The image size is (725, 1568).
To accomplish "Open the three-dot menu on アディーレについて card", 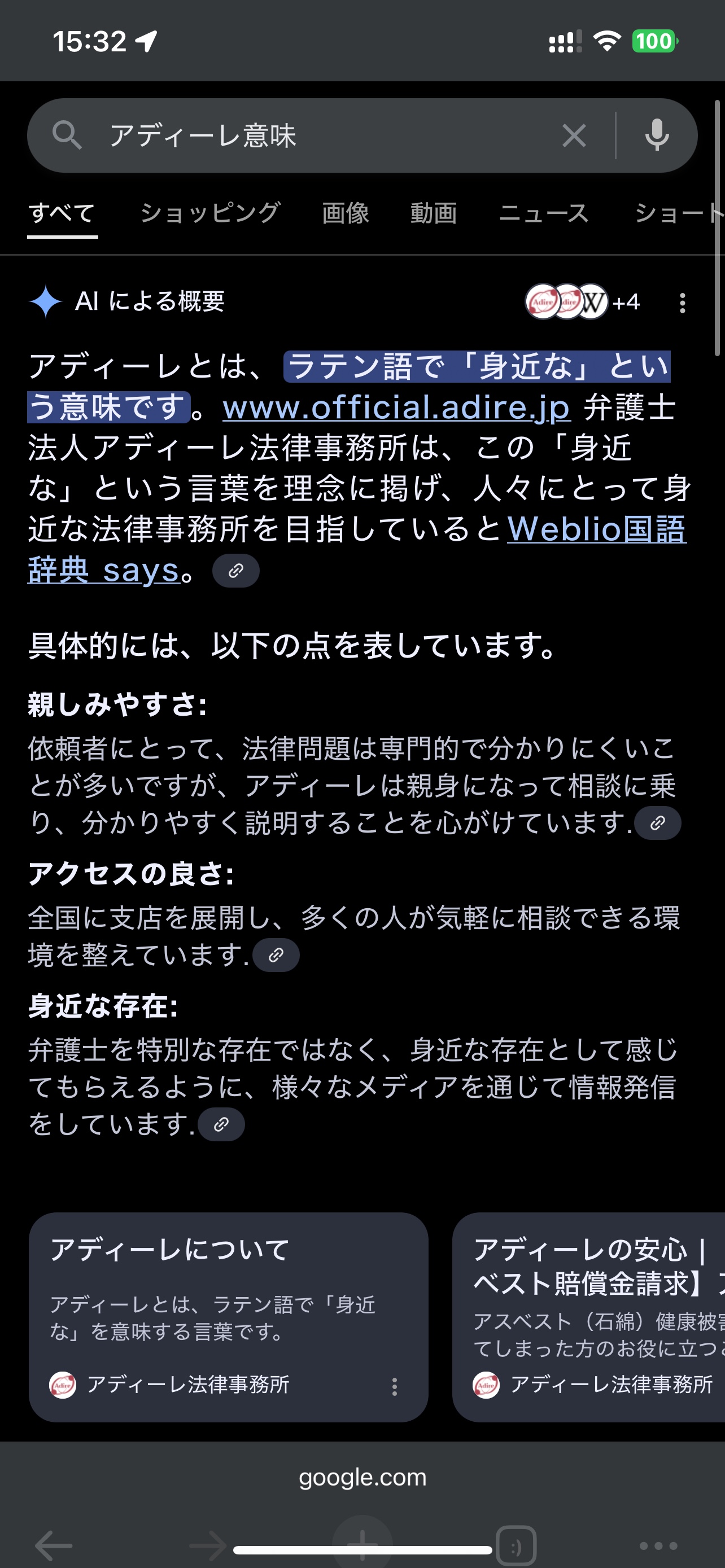I will [x=395, y=1387].
